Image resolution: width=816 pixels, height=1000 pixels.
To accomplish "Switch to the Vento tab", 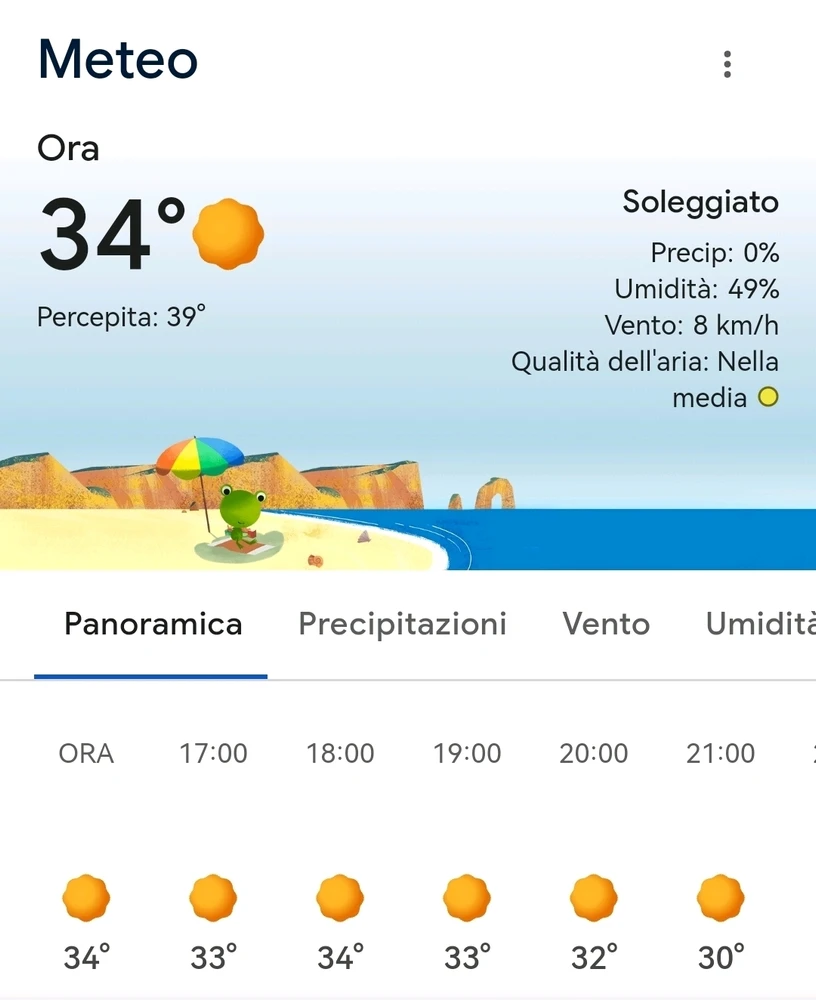I will [606, 625].
